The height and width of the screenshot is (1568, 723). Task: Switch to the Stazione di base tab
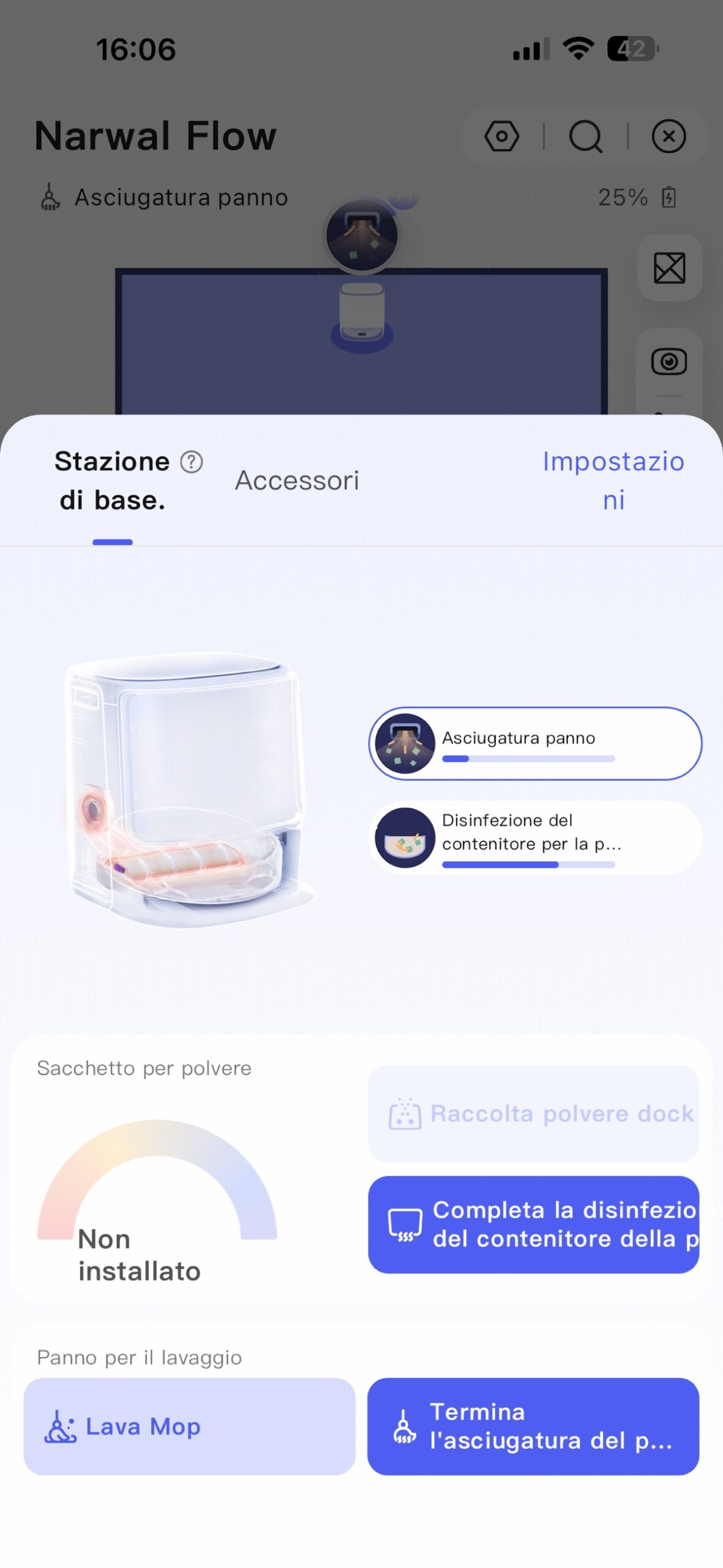(x=112, y=481)
